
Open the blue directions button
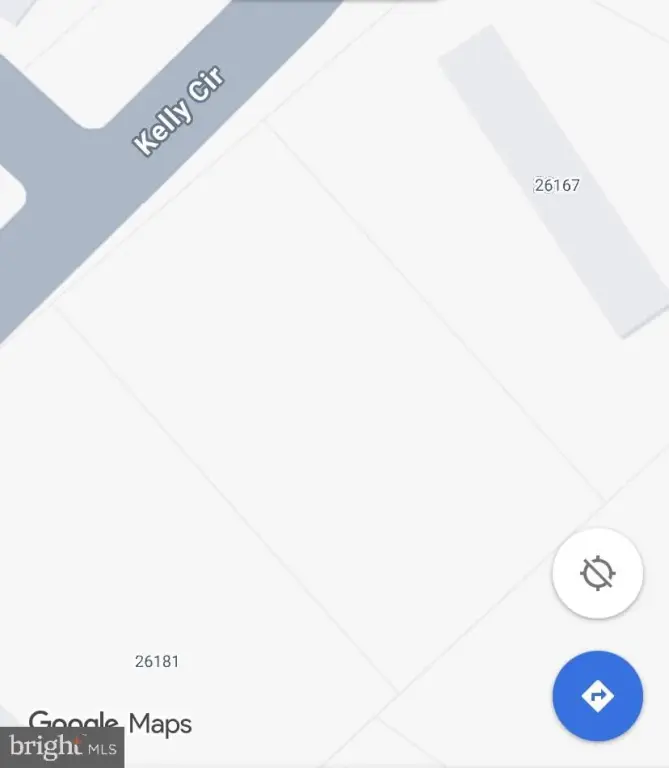[597, 695]
